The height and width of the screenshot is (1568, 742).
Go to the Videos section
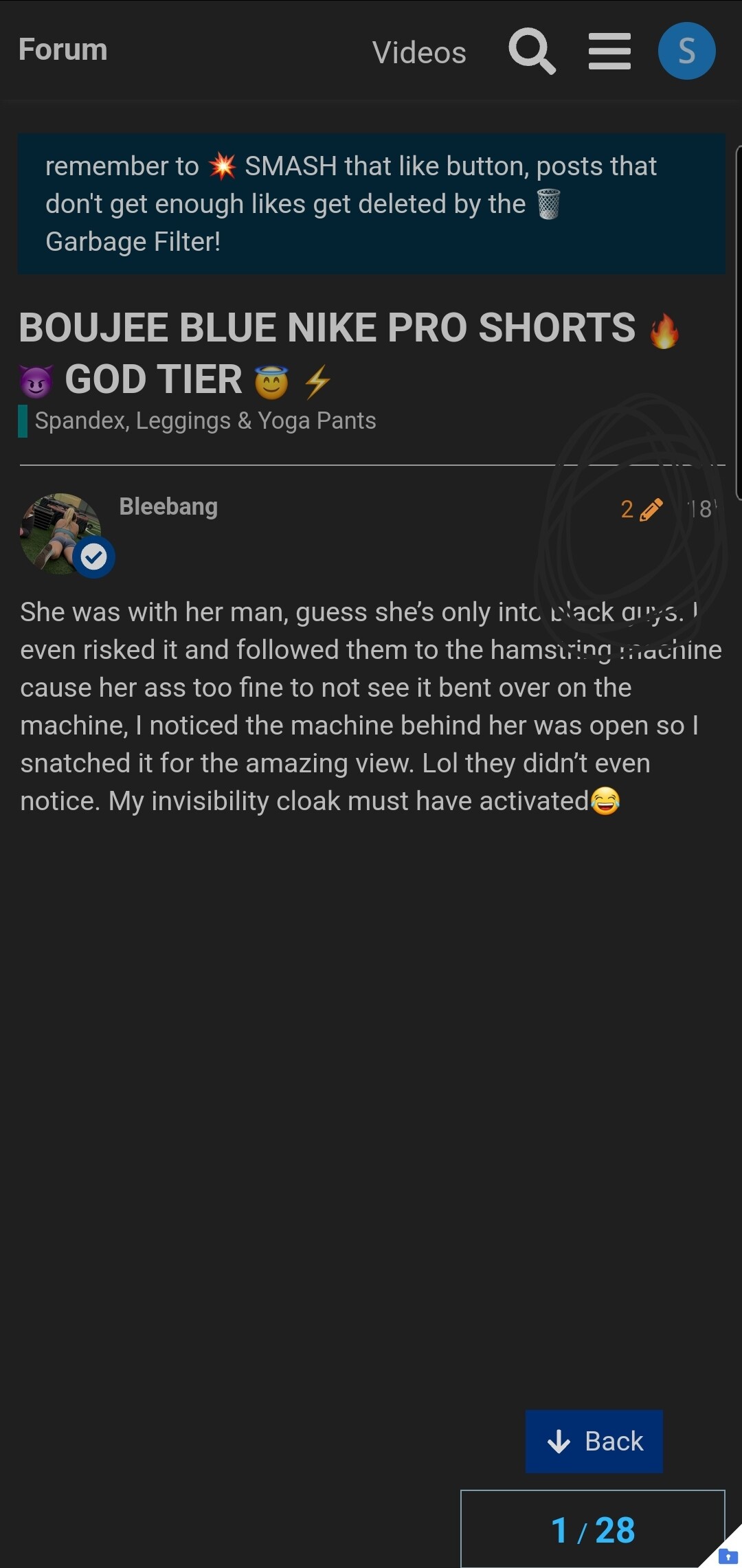419,53
